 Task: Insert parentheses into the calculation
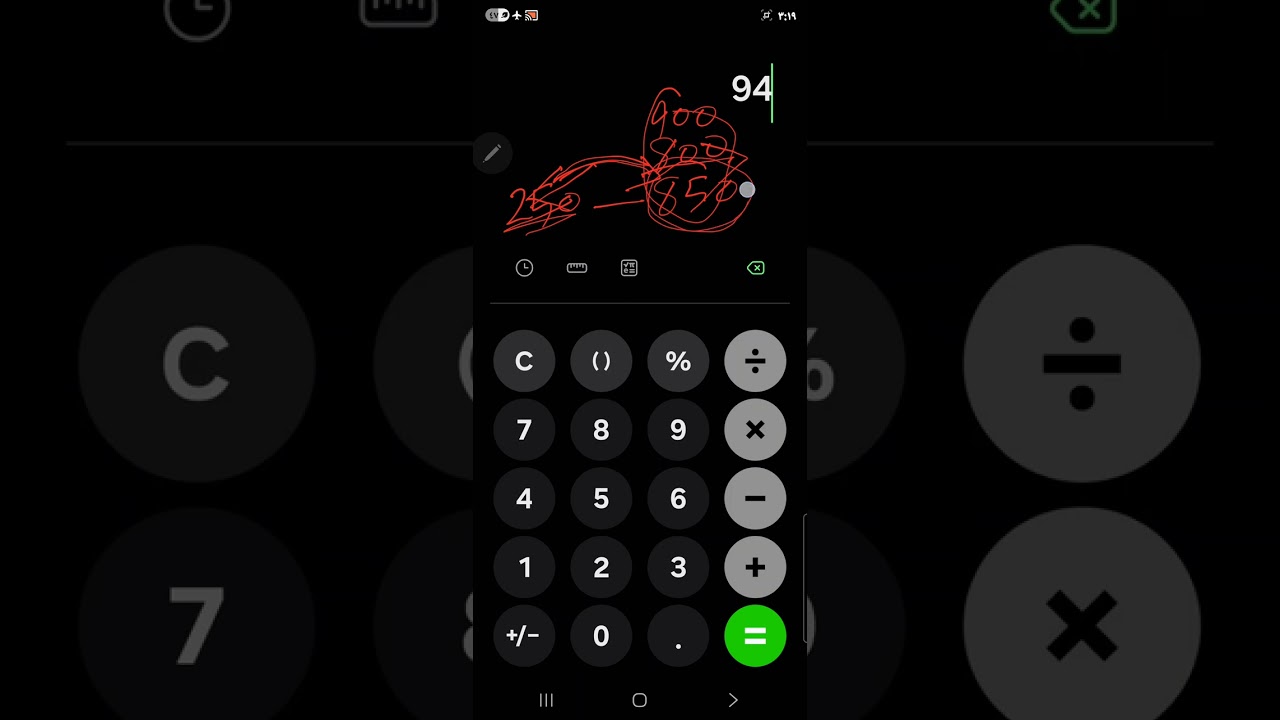[x=601, y=361]
